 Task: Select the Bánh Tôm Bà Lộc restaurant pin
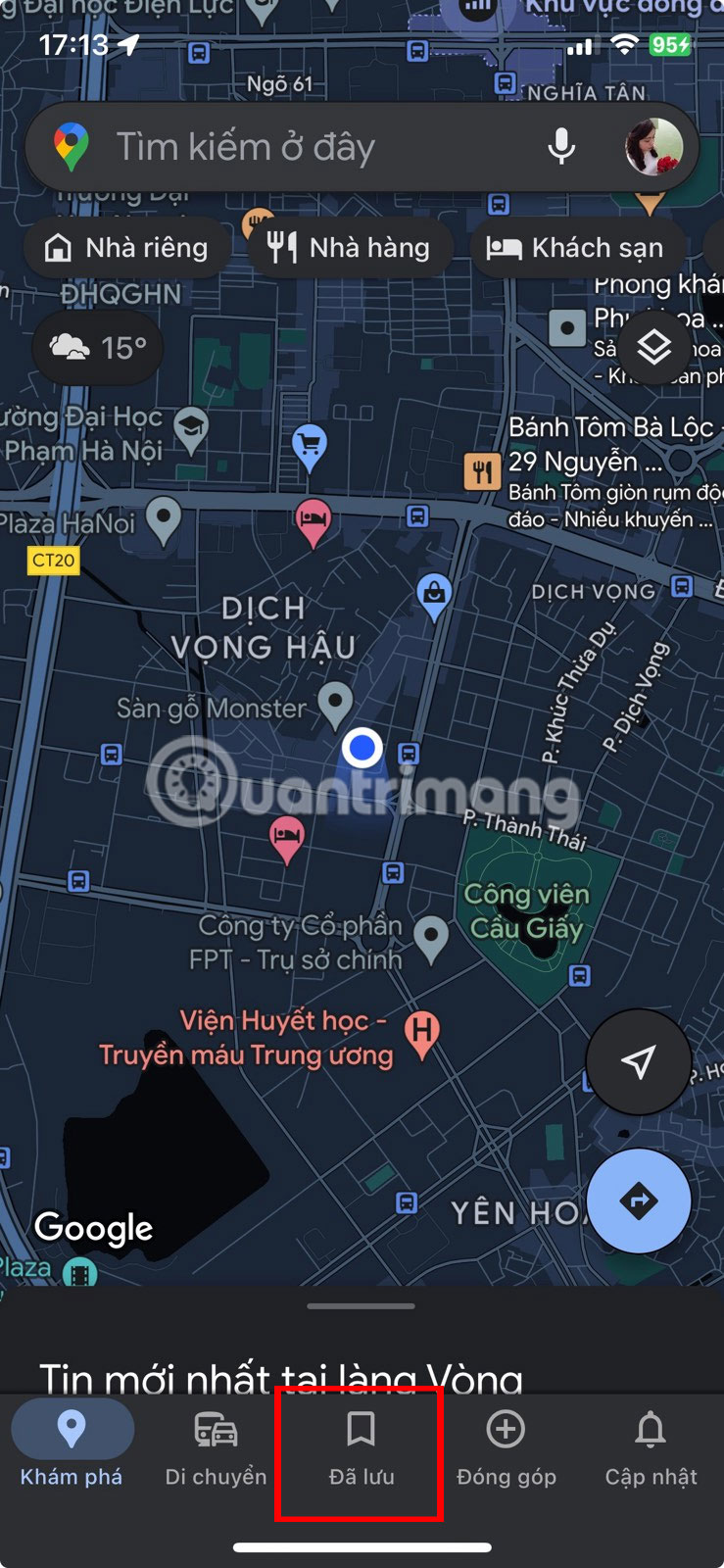coord(482,472)
